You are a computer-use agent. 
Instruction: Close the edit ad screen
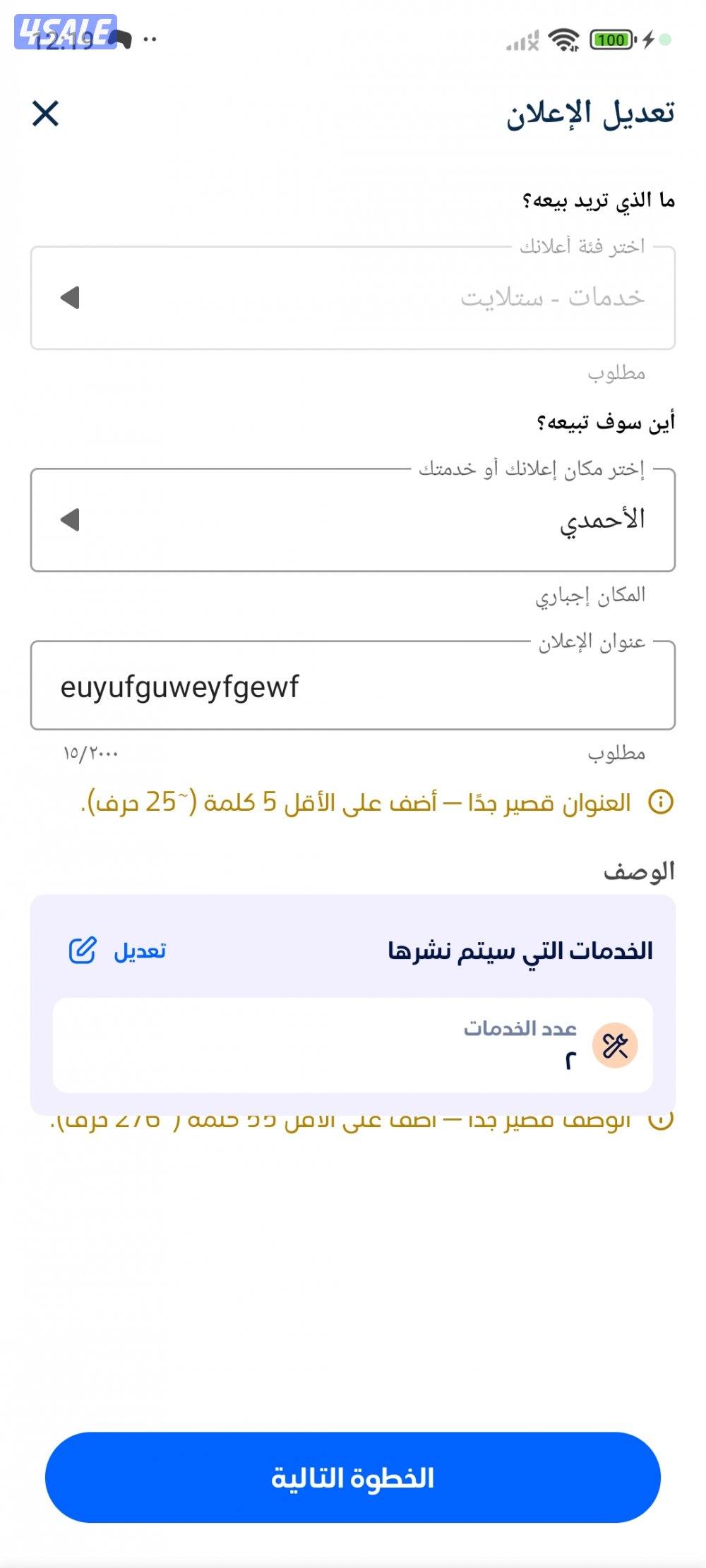tap(45, 113)
